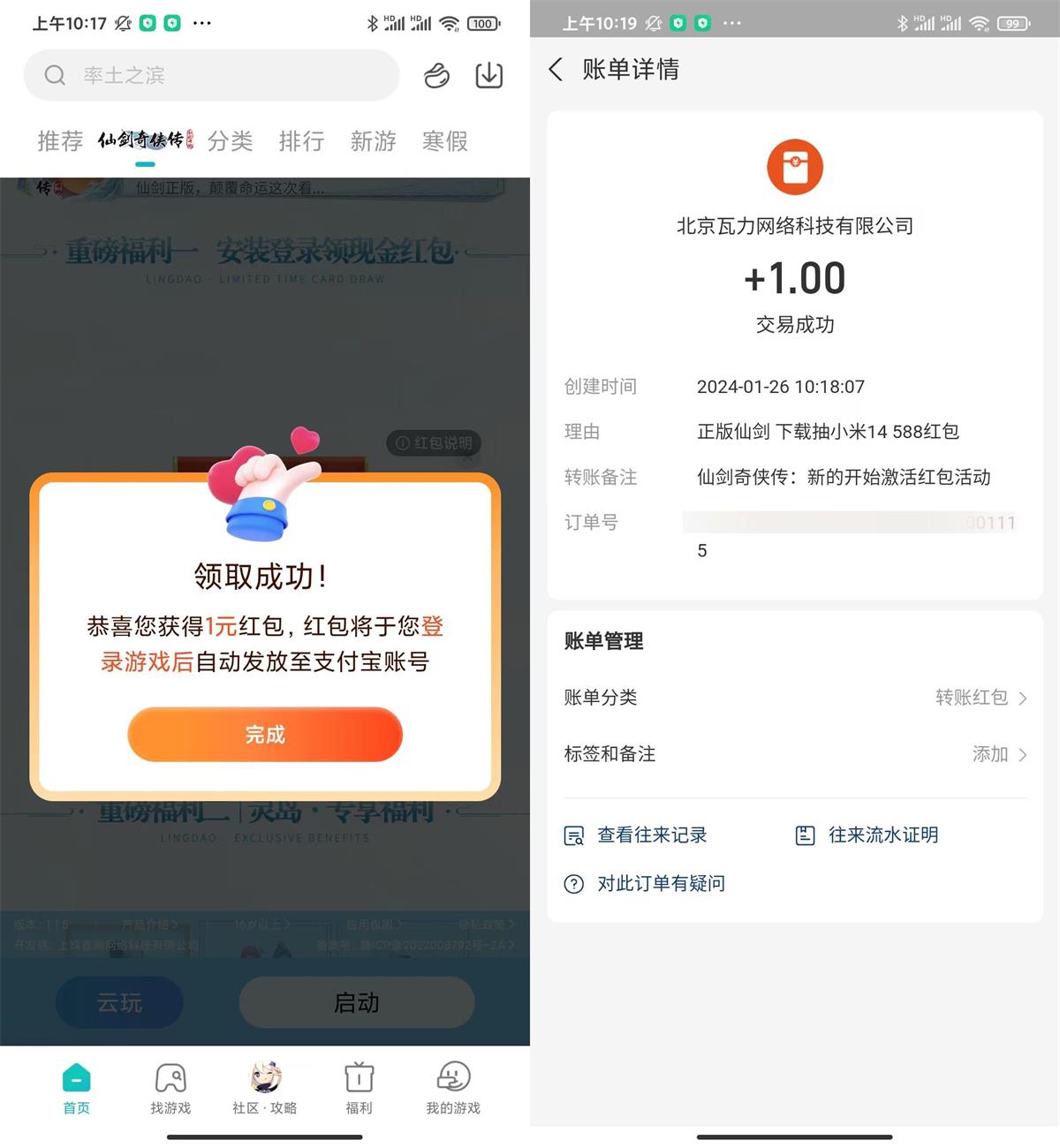The image size is (1060, 1148).
Task: Add a note via 标签和备注
Action: 795,754
